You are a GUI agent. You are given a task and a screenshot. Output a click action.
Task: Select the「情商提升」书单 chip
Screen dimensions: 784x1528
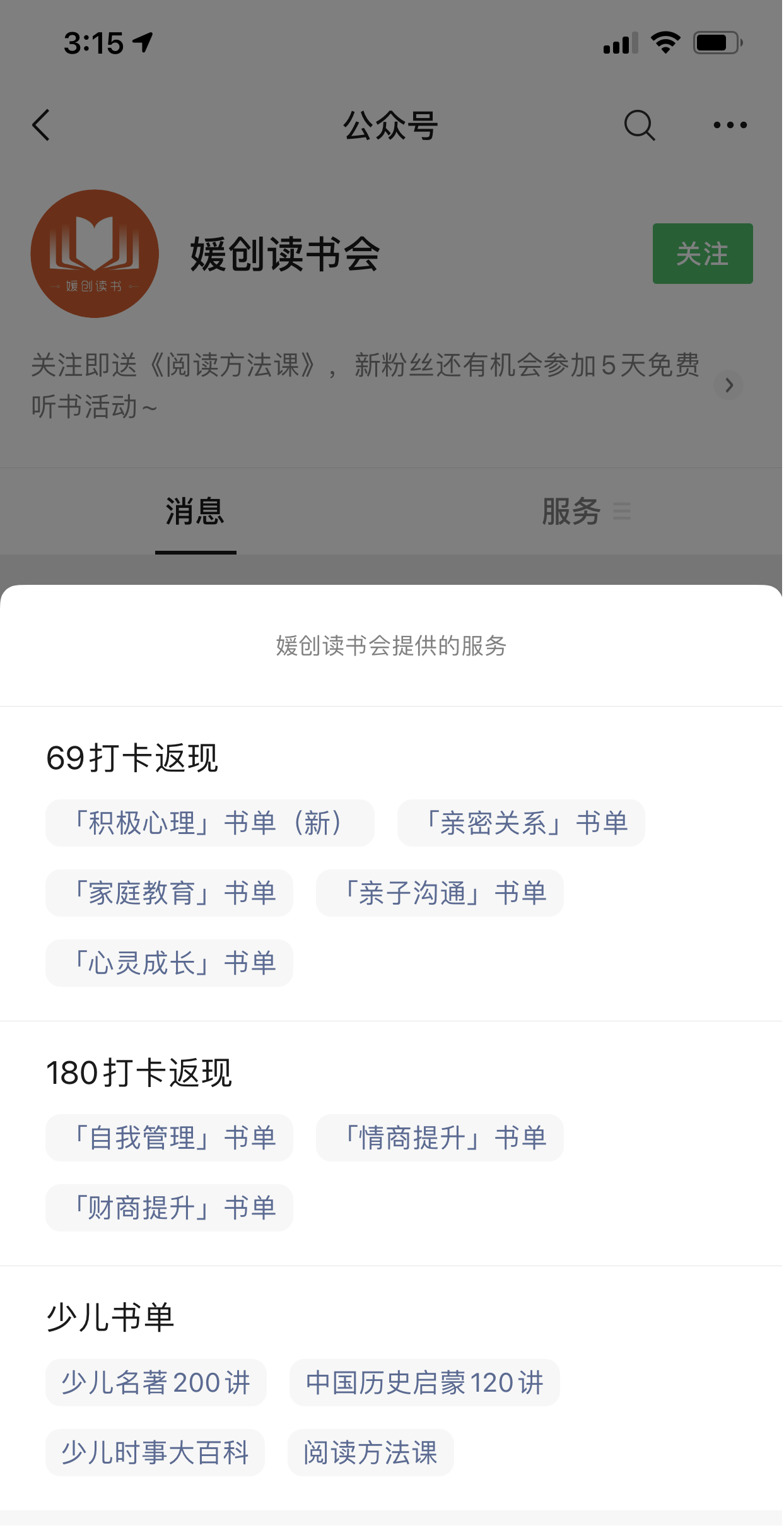tap(440, 1138)
